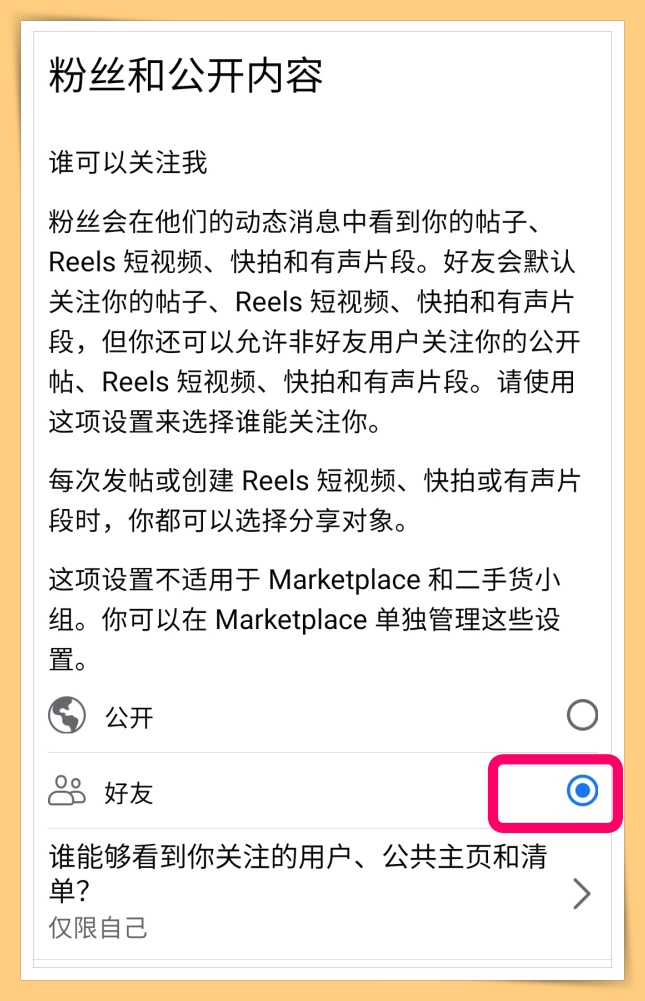Image resolution: width=645 pixels, height=1001 pixels.
Task: Select the 好友 radio option
Action: point(582,792)
